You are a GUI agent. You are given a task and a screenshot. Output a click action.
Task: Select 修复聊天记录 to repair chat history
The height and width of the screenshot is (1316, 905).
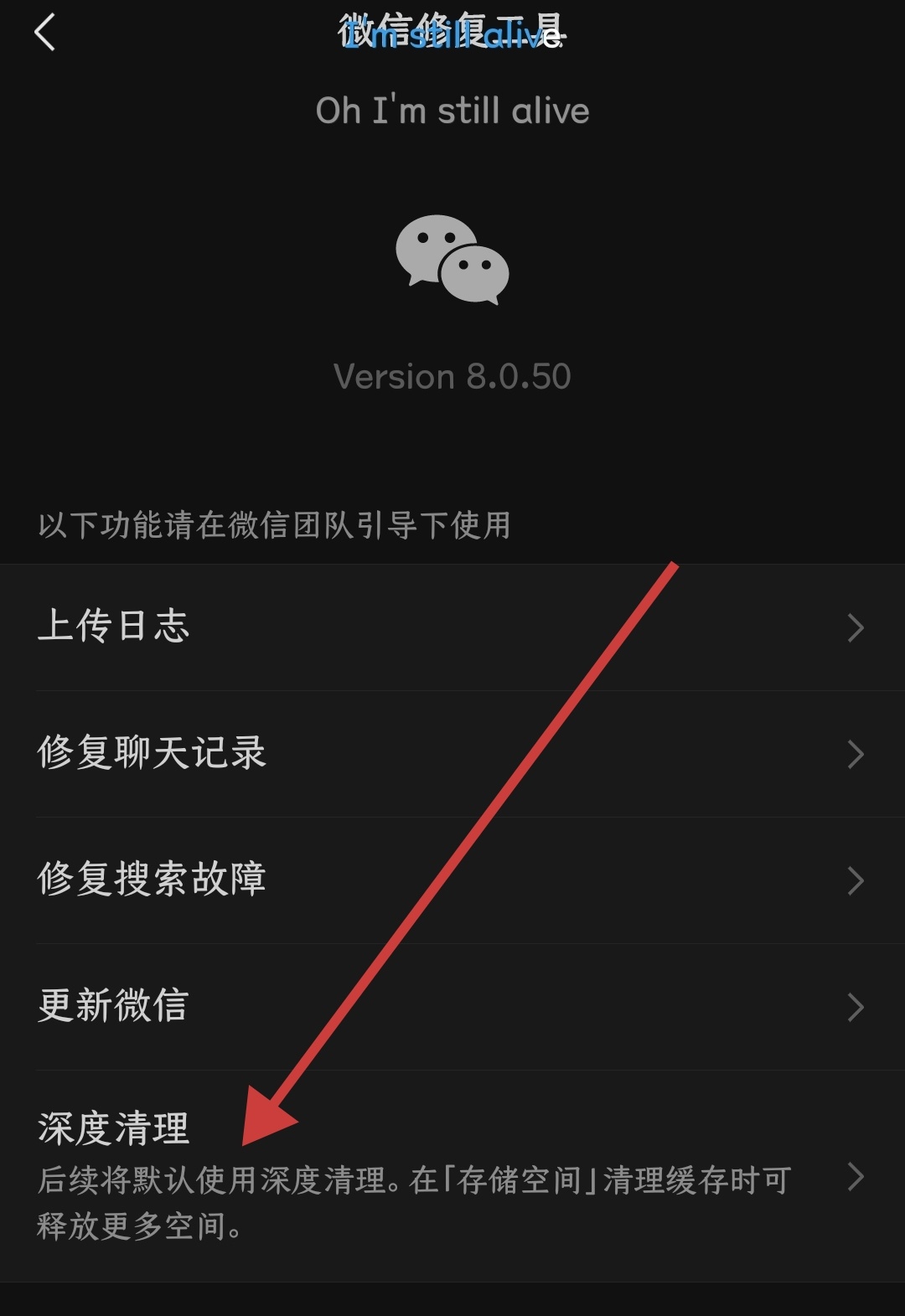452,754
